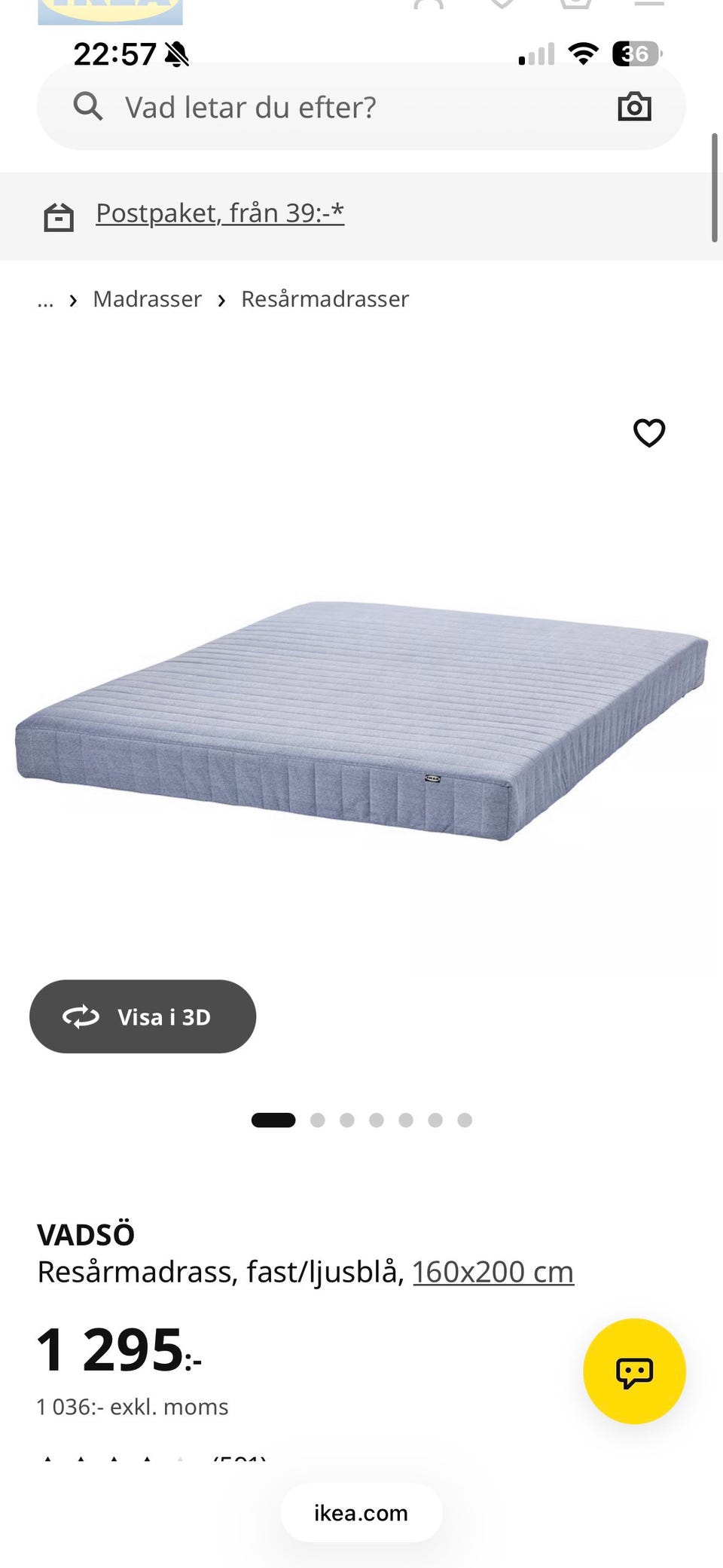Tap the ikea.com address pill
Image resolution: width=723 pixels, height=1568 pixels.
[361, 1512]
